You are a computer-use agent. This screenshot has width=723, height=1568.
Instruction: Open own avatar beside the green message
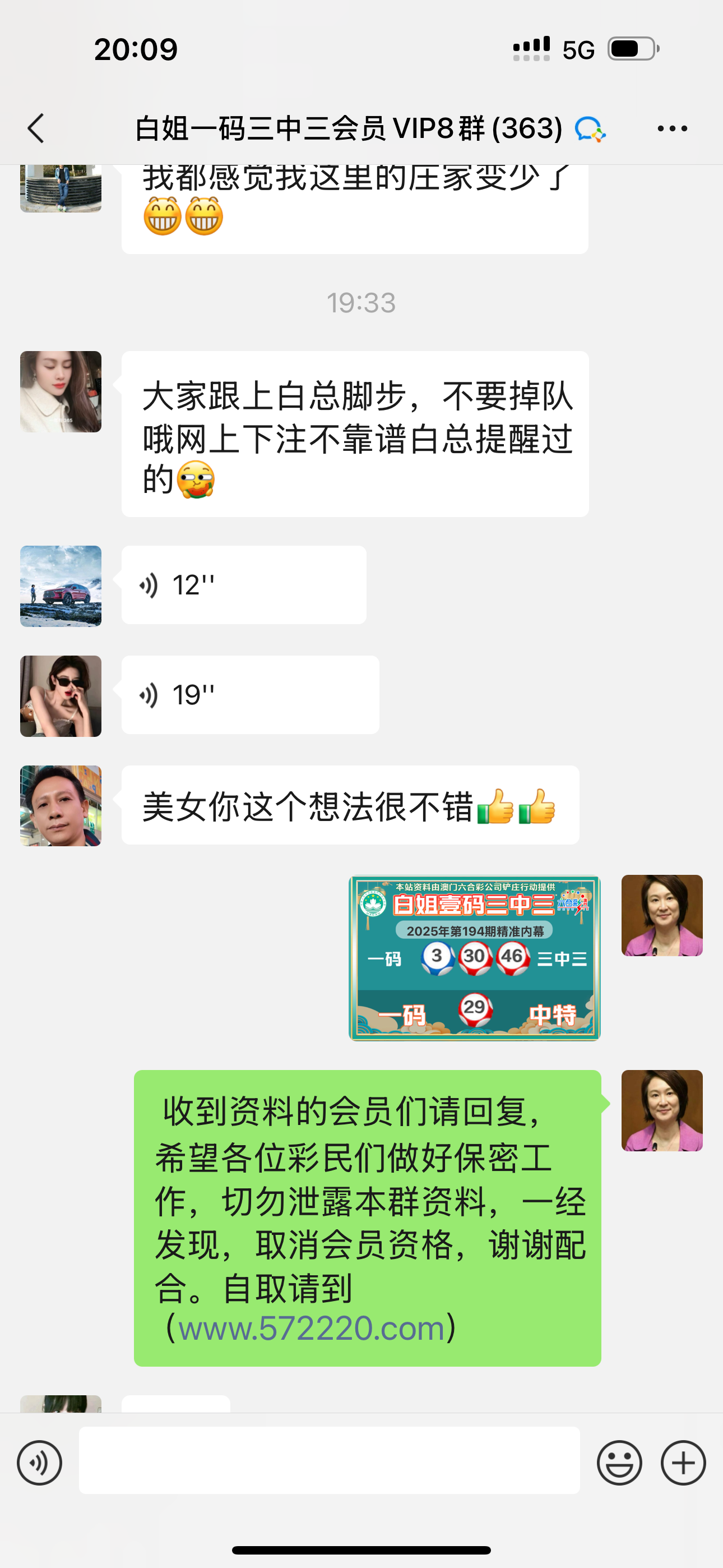tap(661, 1110)
